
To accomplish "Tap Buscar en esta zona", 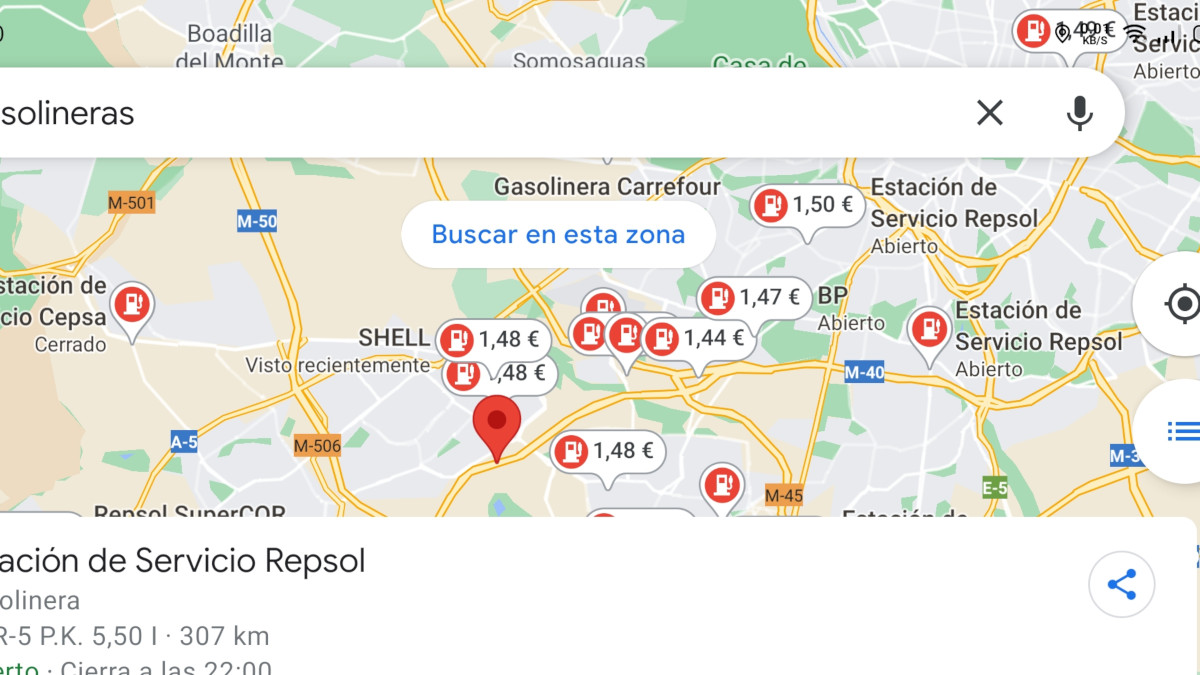I will pos(558,235).
